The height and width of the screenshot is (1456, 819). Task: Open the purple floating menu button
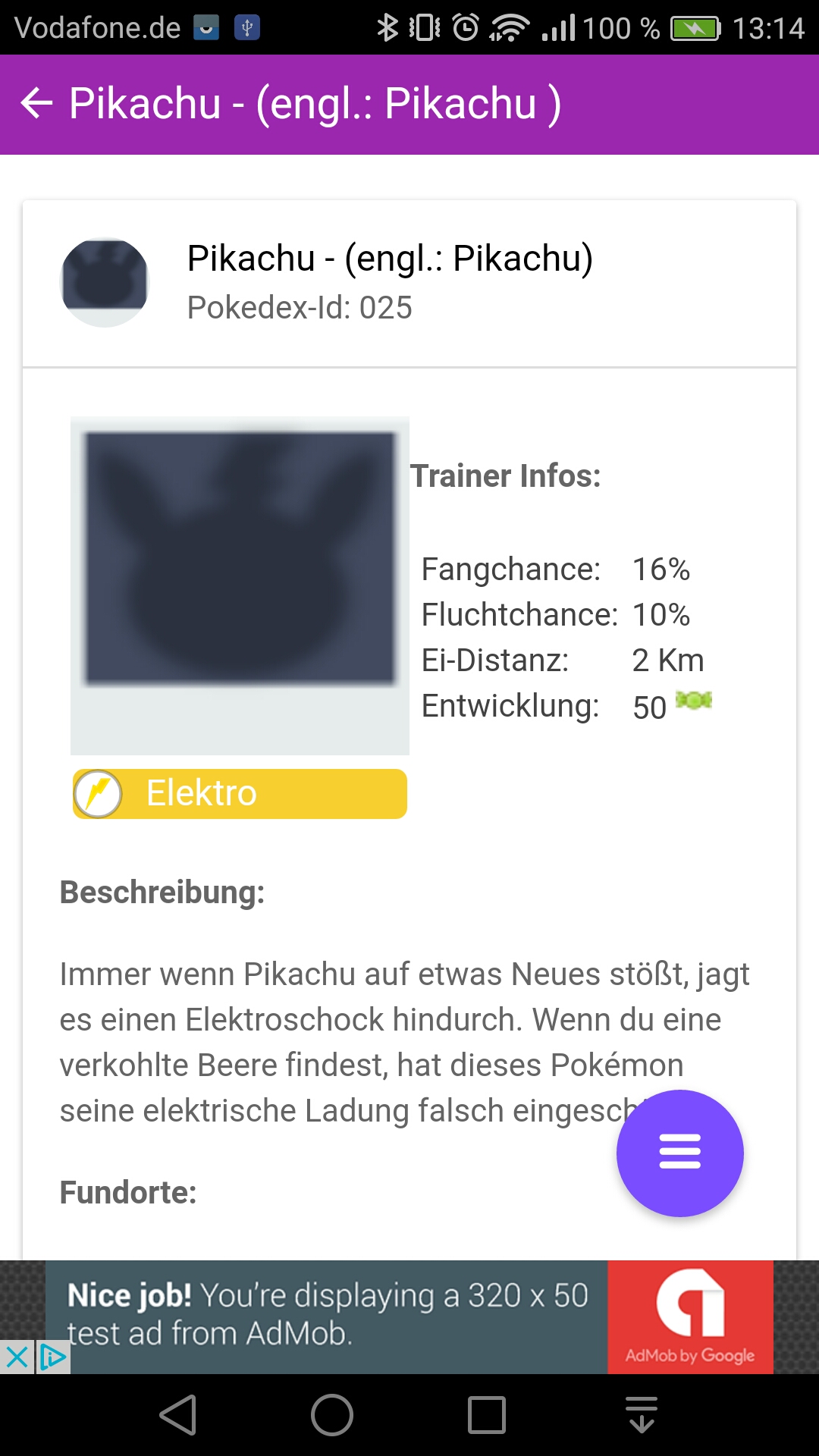coord(679,1152)
